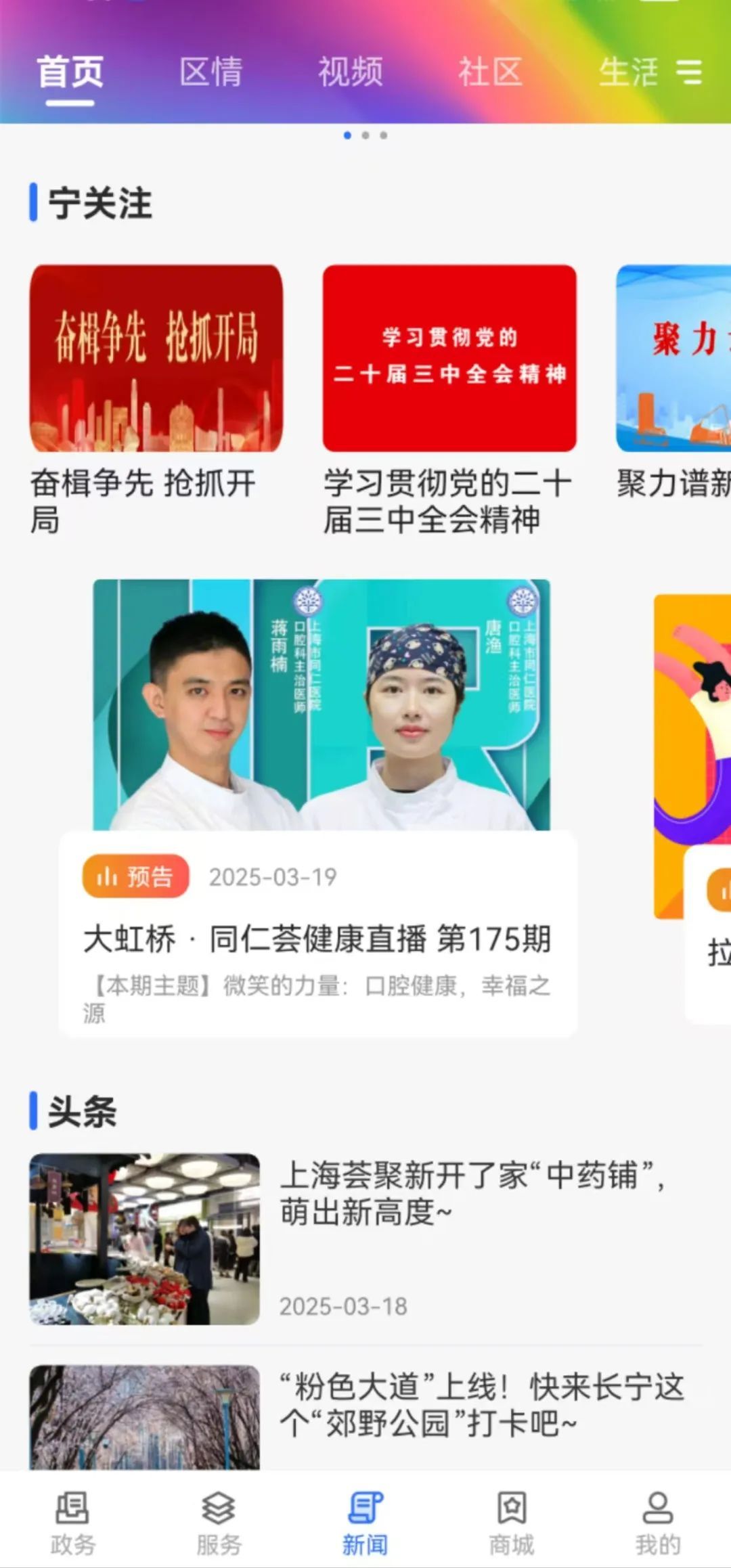Open the 社区 top tab
Viewport: 731px width, 1568px height.
pos(490,72)
